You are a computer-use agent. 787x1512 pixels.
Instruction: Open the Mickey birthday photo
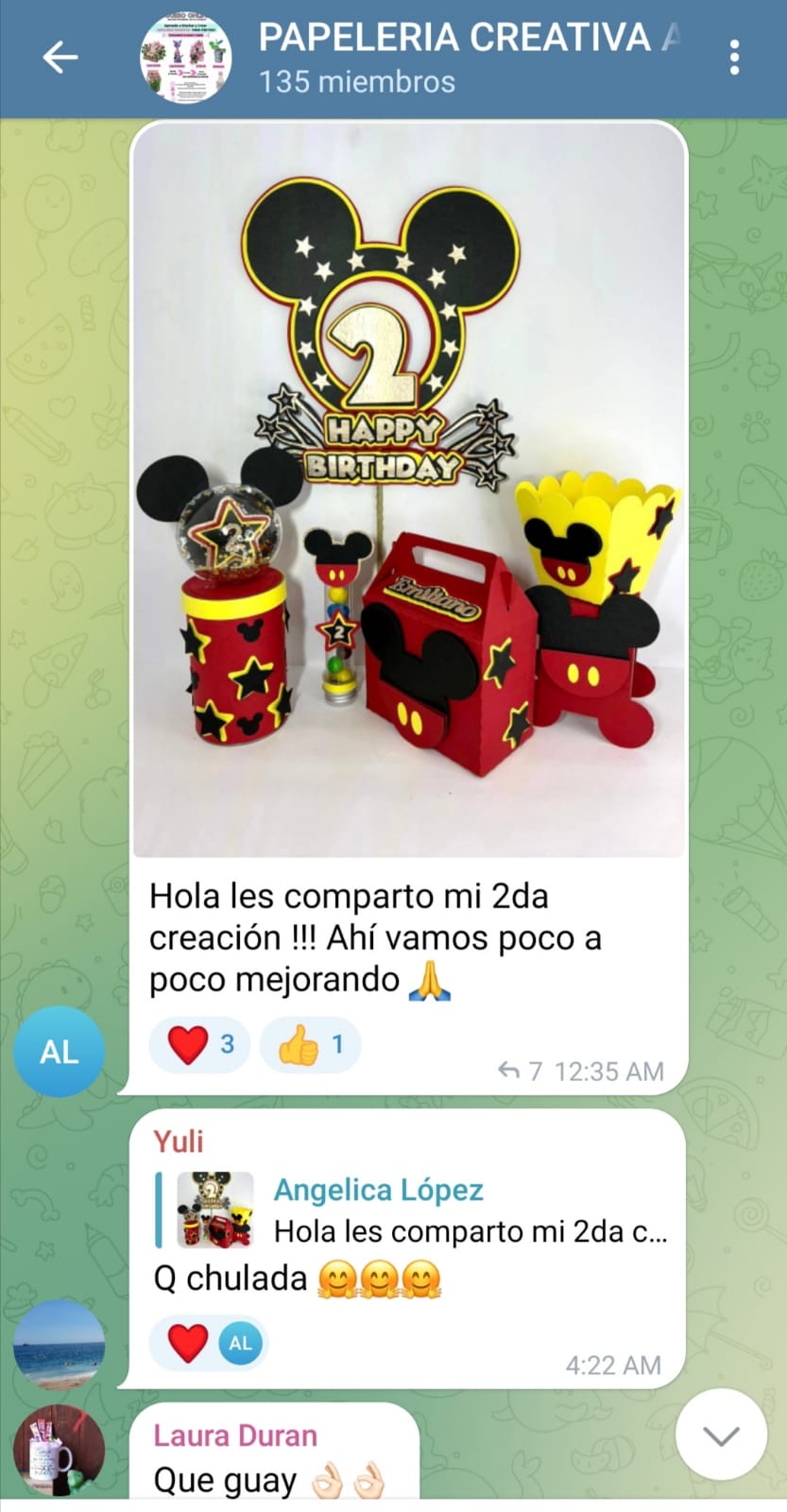coord(408,491)
